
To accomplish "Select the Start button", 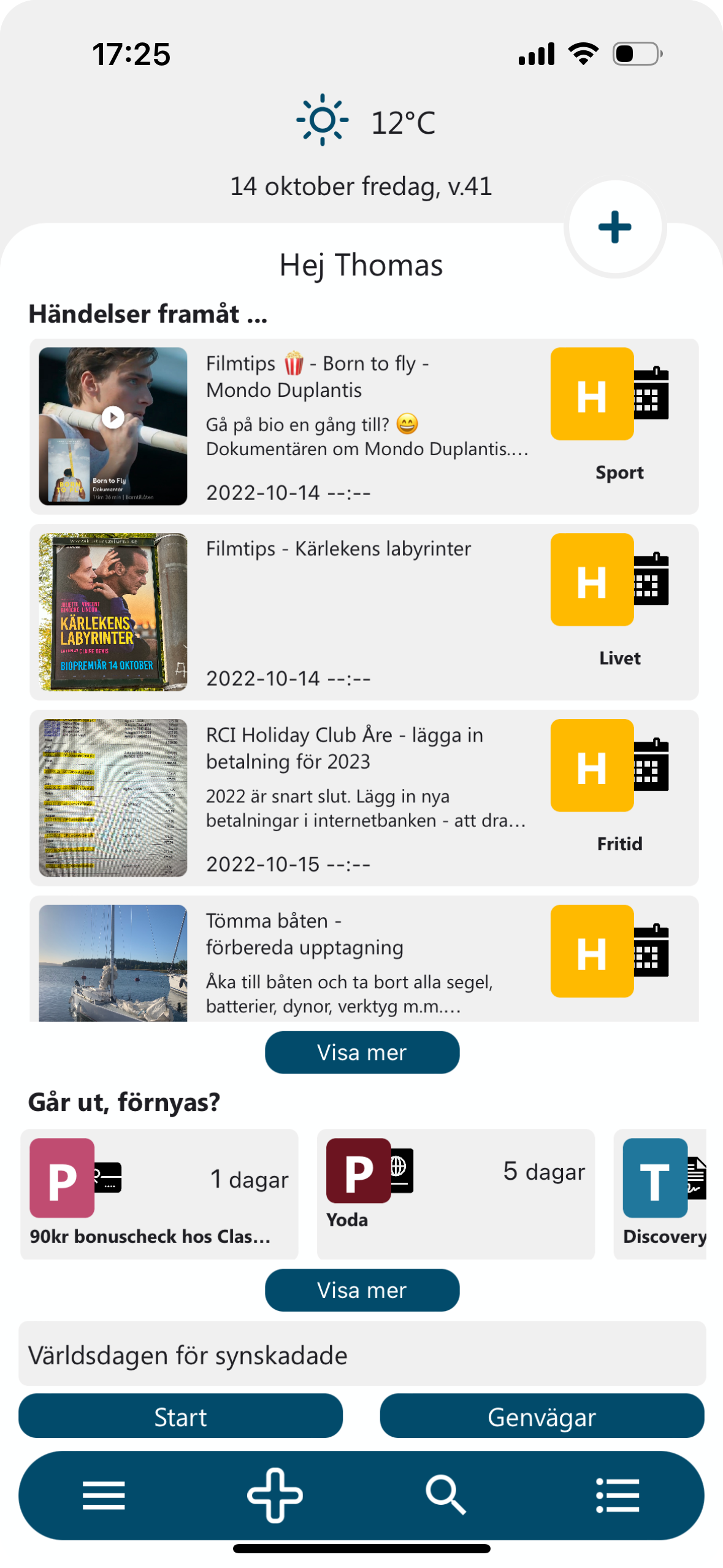I will click(x=180, y=1416).
